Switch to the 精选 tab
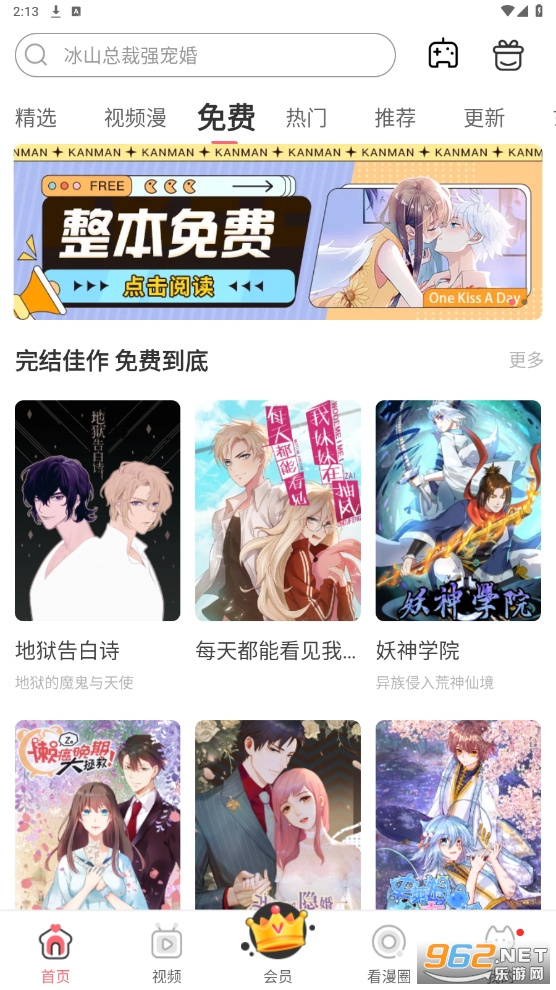Screen dimensions: 556x990 point(36,117)
